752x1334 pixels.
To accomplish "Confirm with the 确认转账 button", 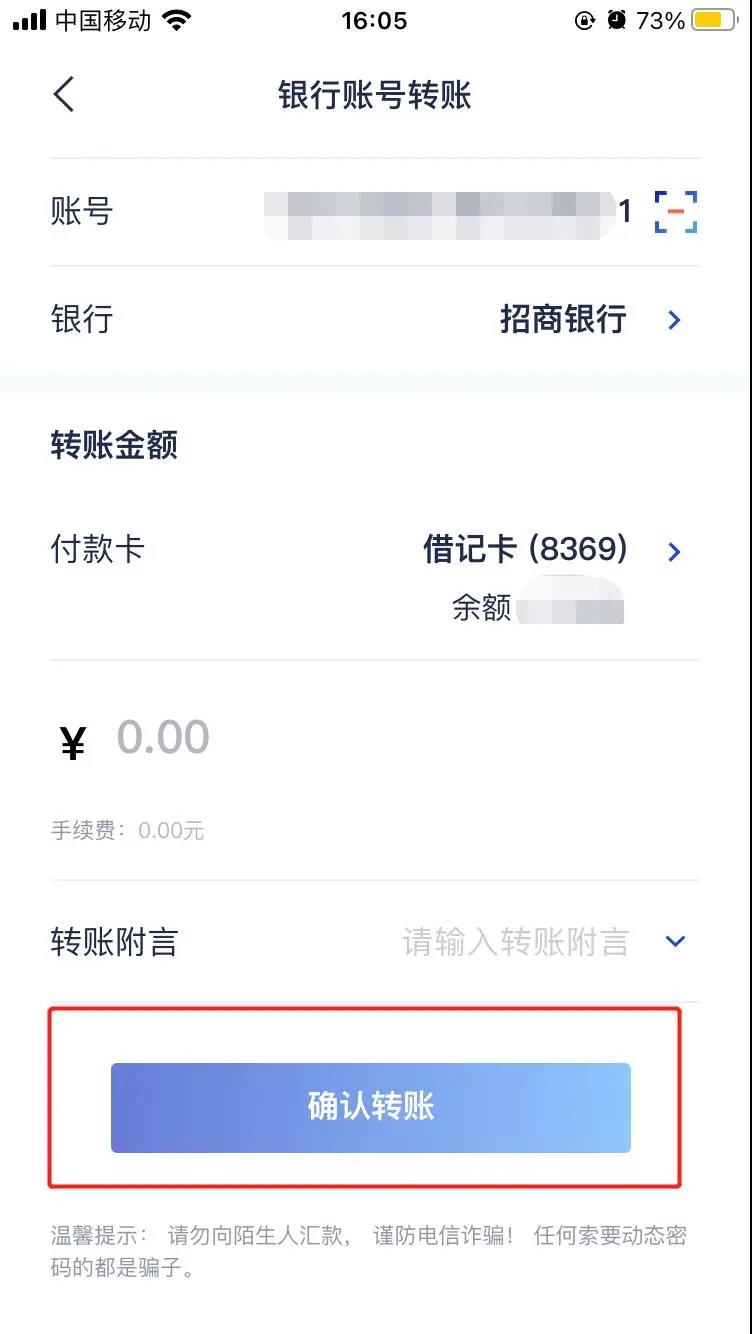I will 370,1107.
